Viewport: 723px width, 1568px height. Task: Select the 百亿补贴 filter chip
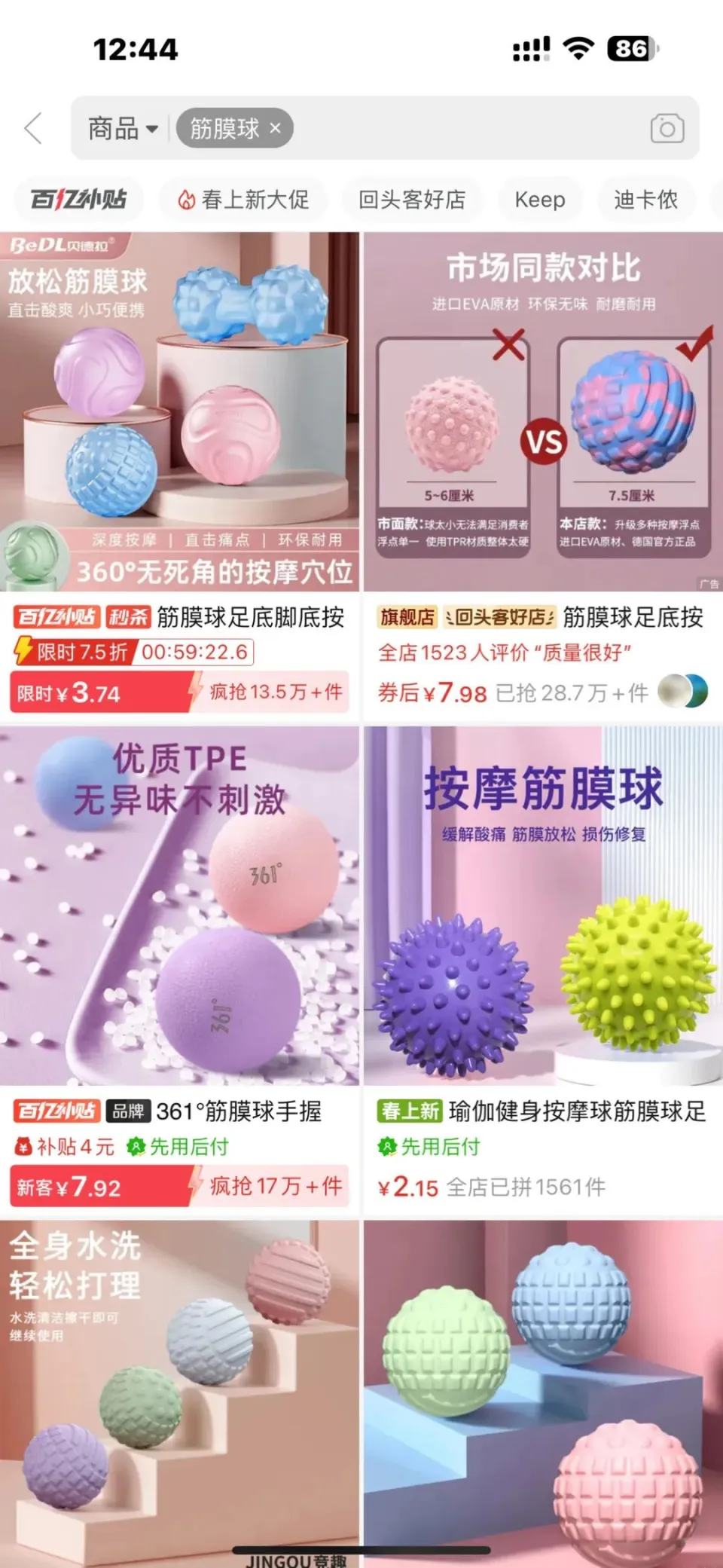click(78, 200)
